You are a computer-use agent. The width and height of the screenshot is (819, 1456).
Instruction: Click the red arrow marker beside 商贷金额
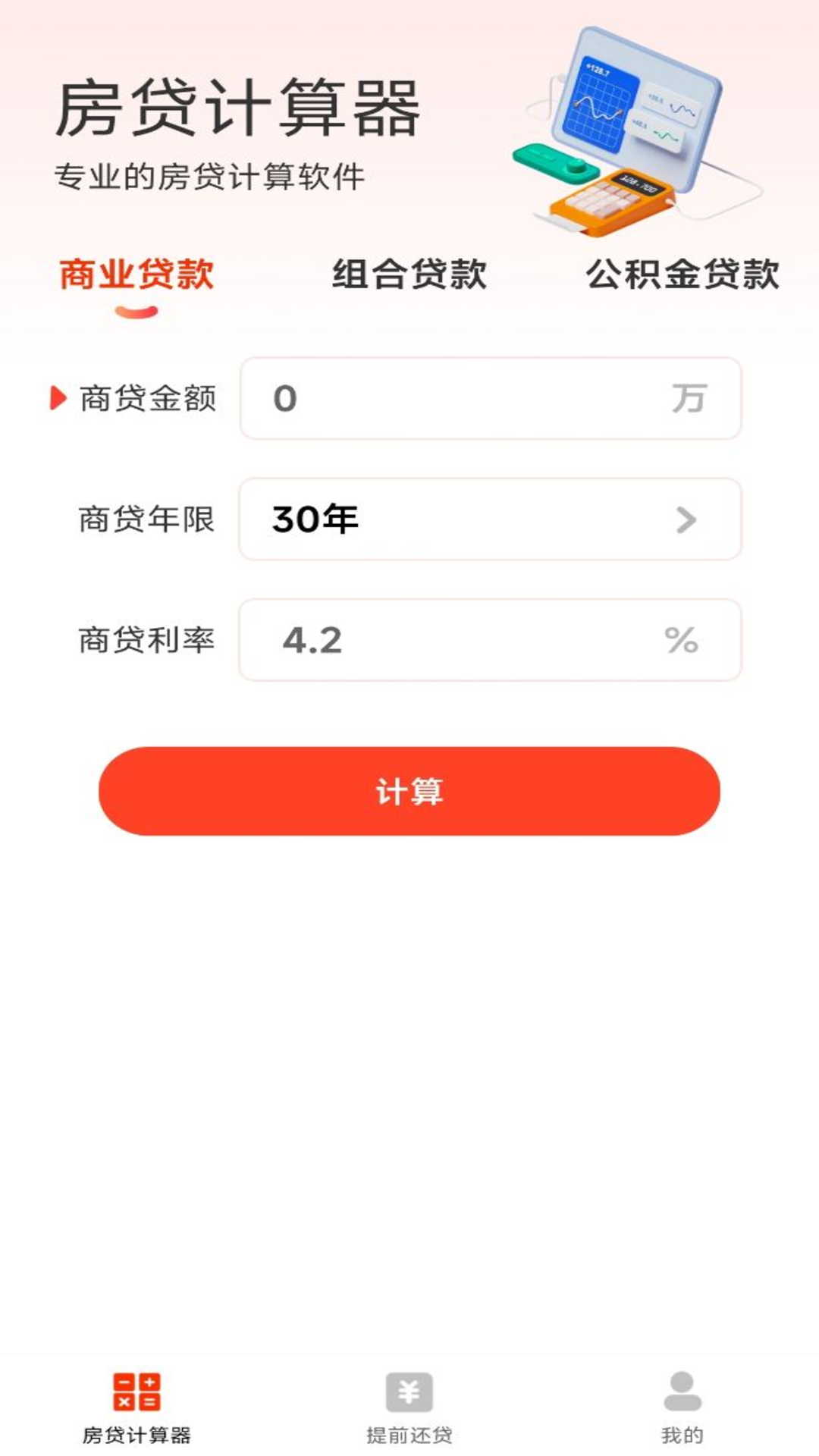tap(58, 396)
